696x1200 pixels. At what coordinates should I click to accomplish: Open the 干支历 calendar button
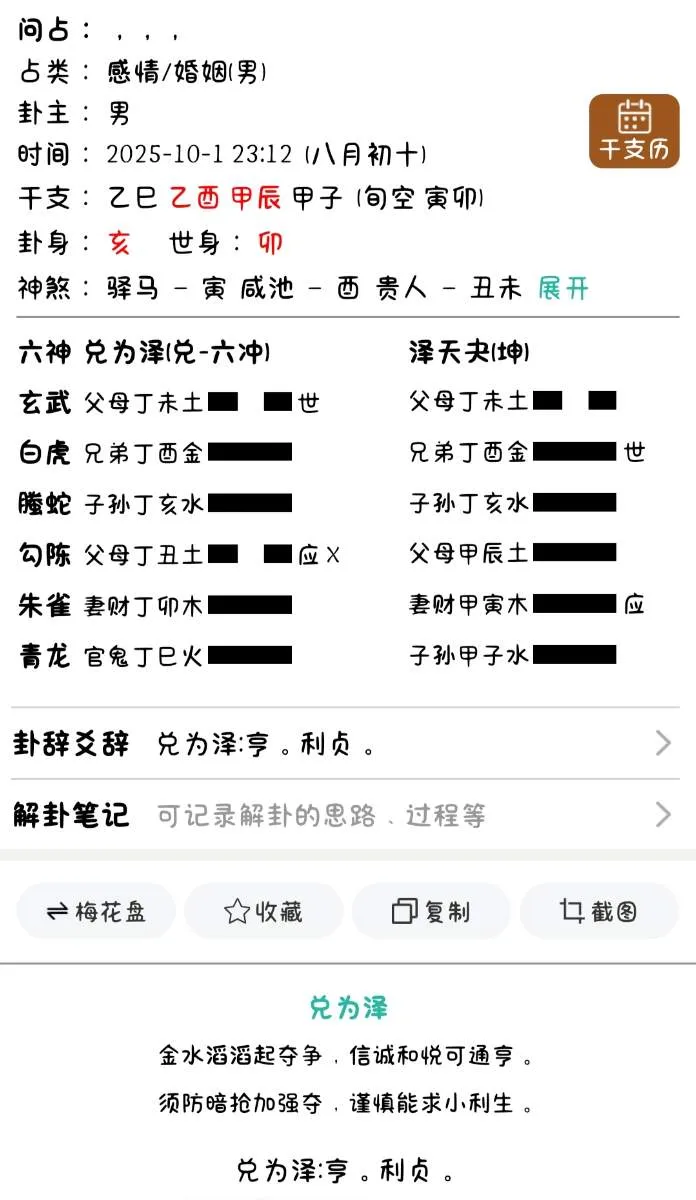tap(634, 131)
